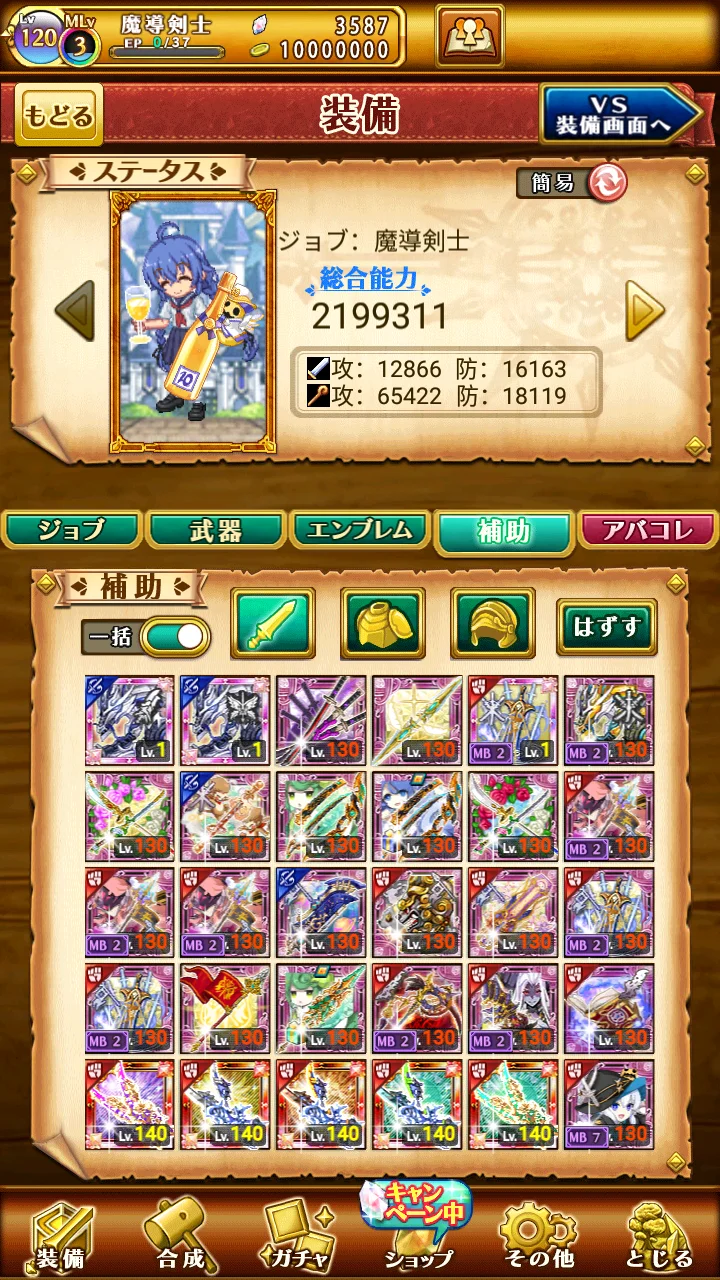Open その他 settings menu
The image size is (720, 1280).
(538, 1235)
